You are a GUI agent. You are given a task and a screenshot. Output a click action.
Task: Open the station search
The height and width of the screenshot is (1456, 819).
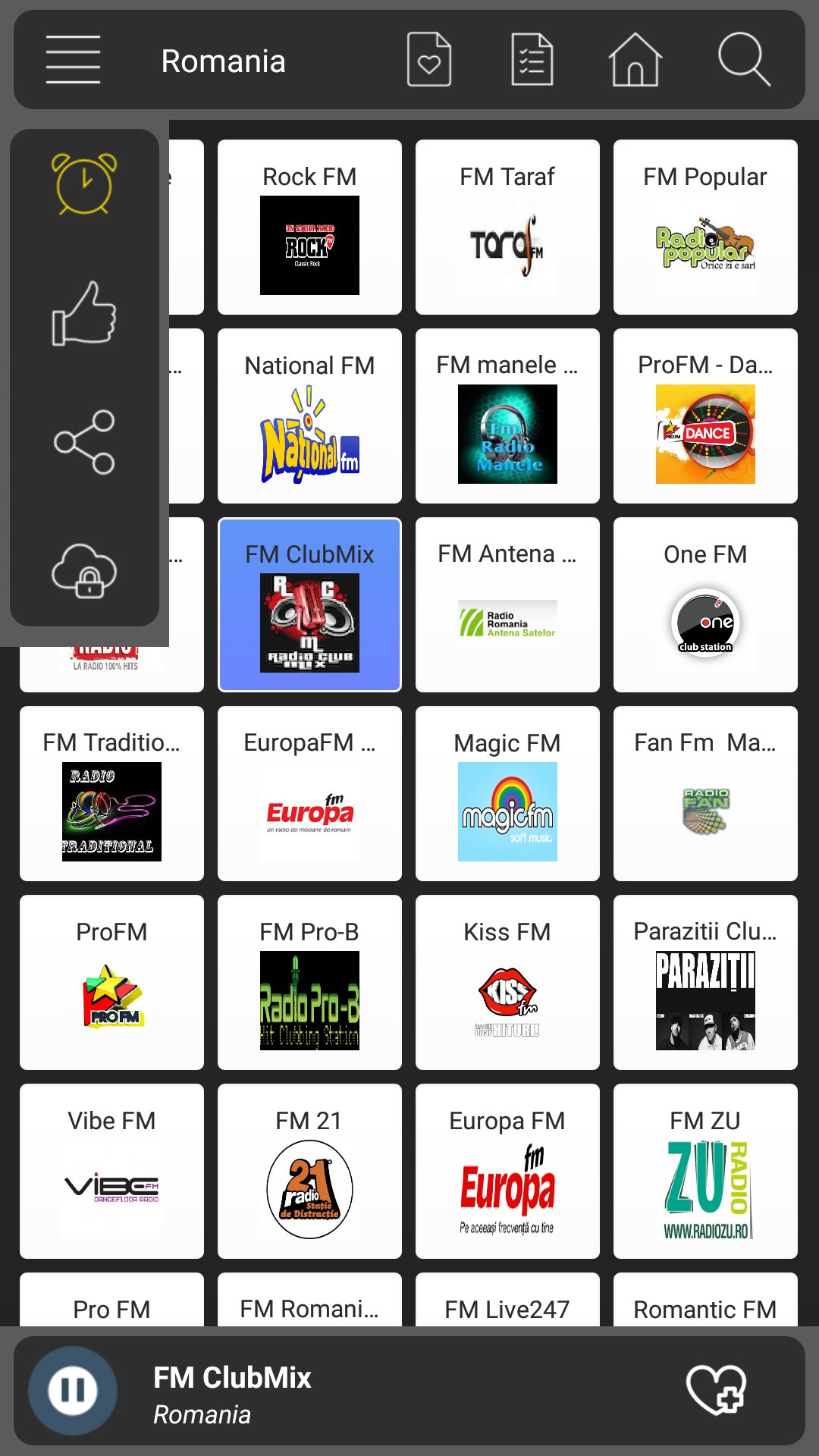tap(743, 60)
